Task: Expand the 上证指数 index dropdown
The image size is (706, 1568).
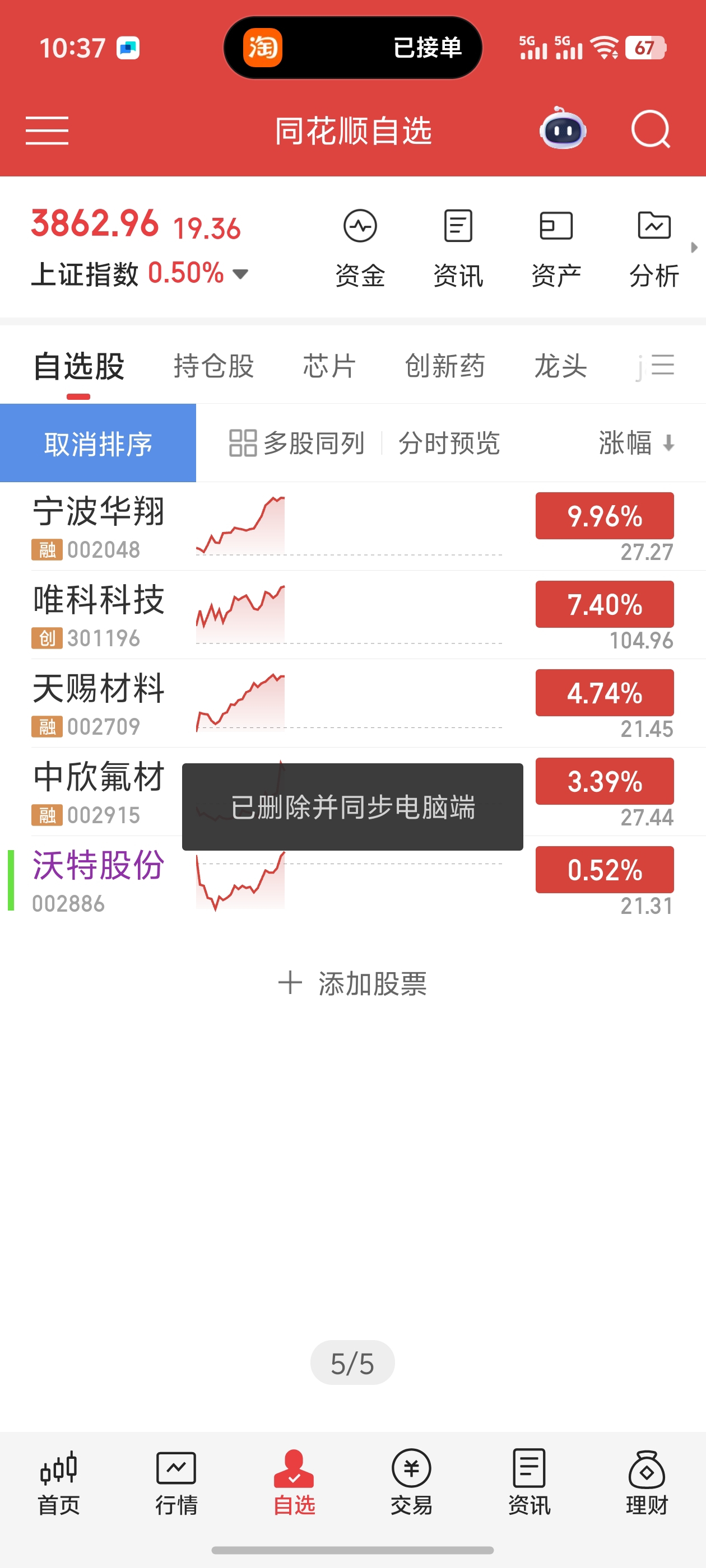Action: click(240, 274)
